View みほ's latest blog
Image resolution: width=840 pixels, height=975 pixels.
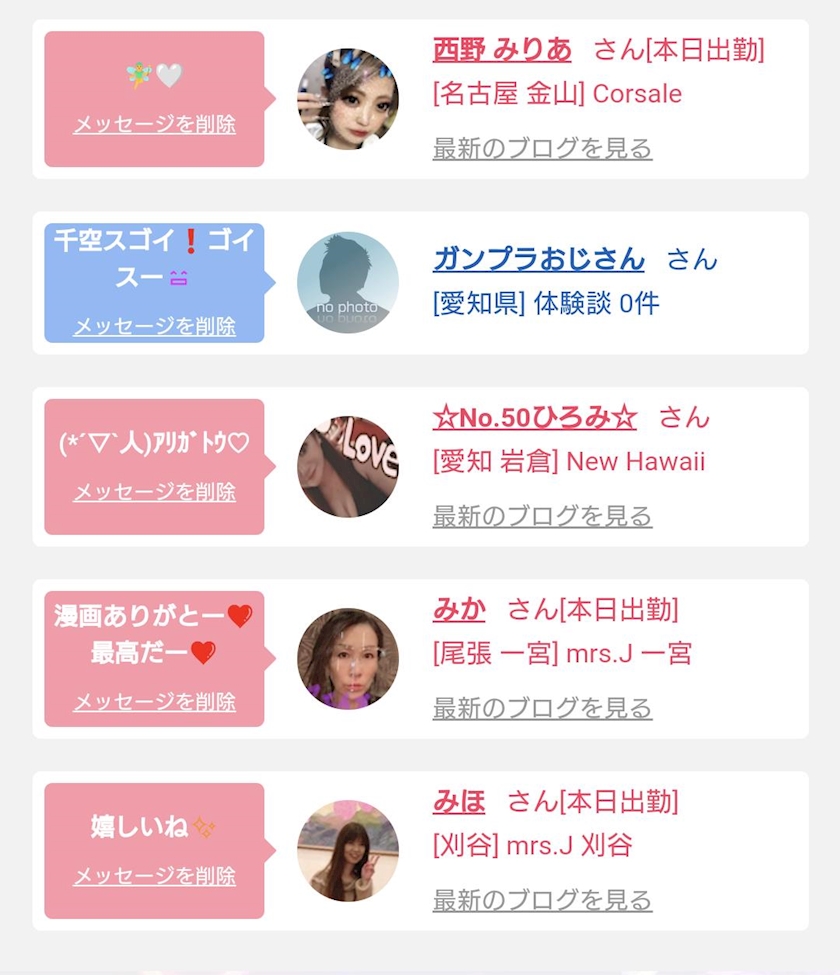pos(542,900)
